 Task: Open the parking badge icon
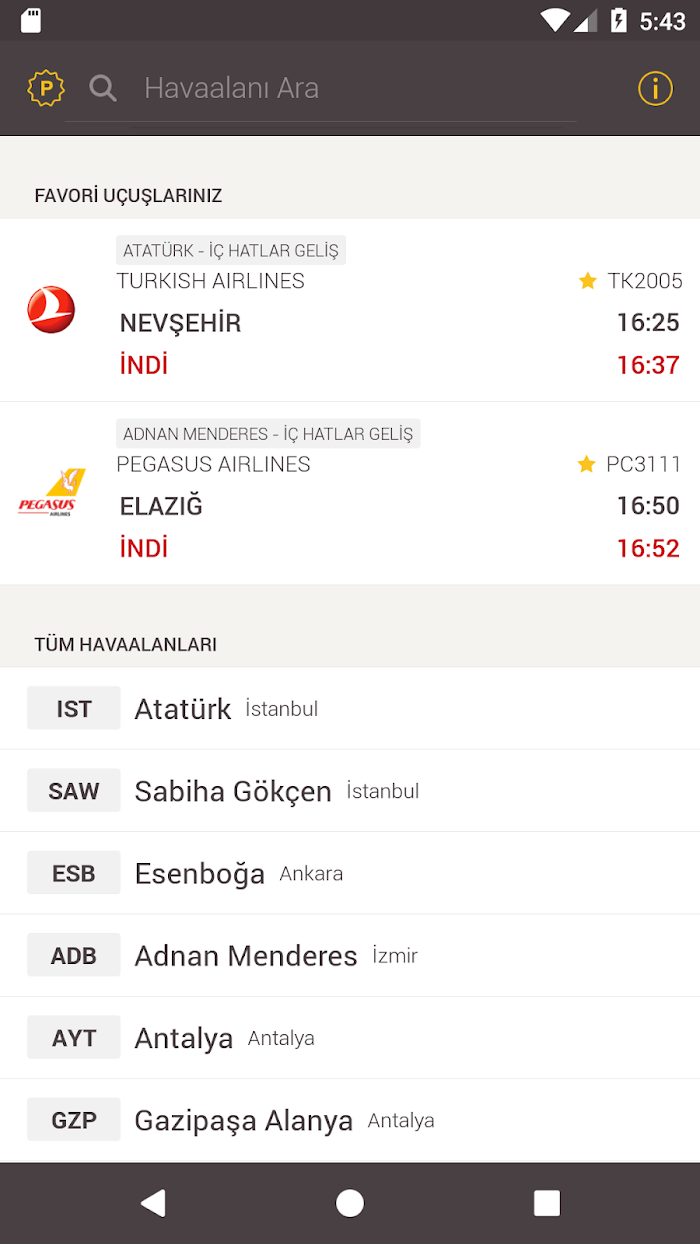pyautogui.click(x=46, y=88)
